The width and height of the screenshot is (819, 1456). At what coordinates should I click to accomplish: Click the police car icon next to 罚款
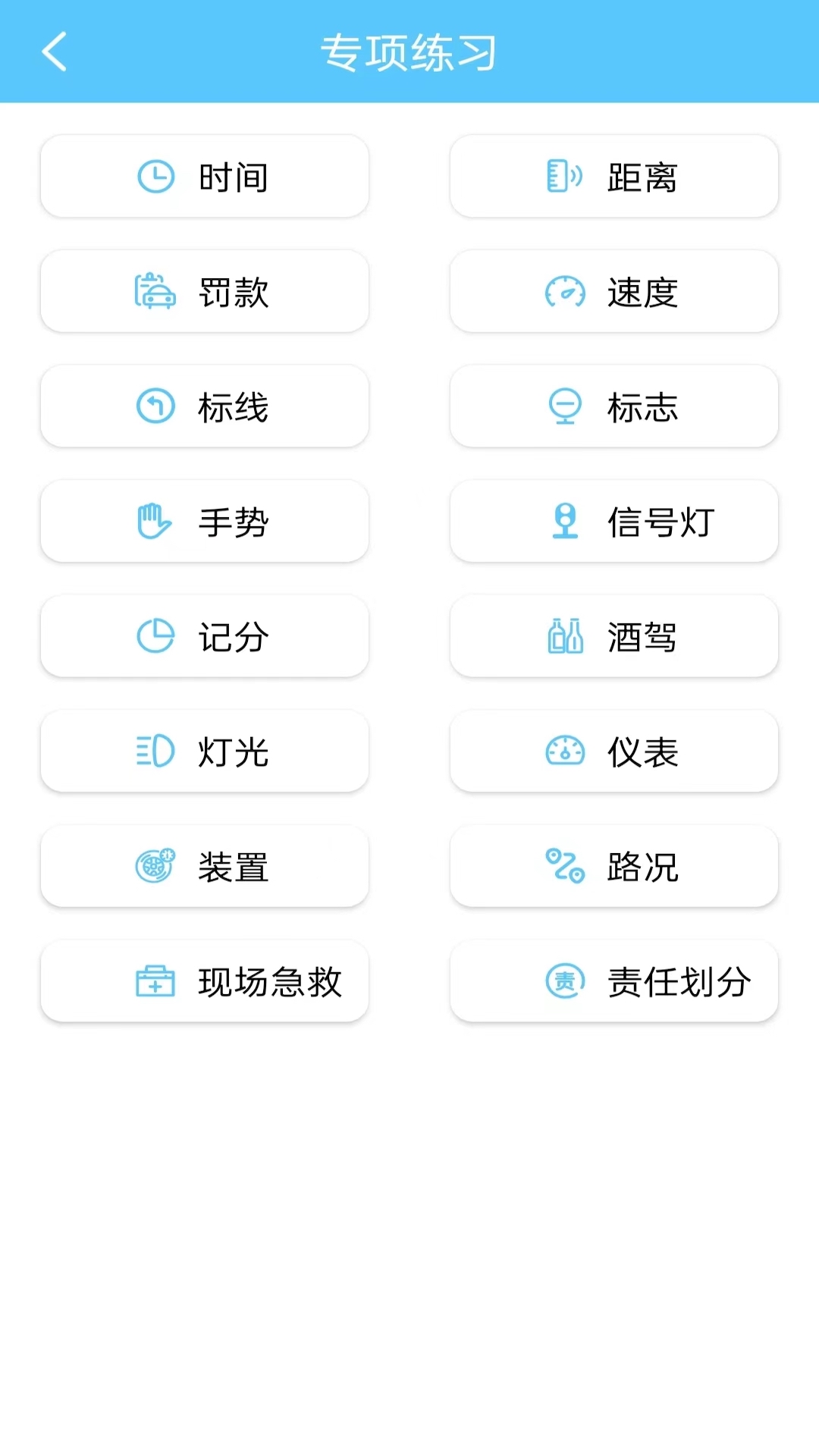154,292
